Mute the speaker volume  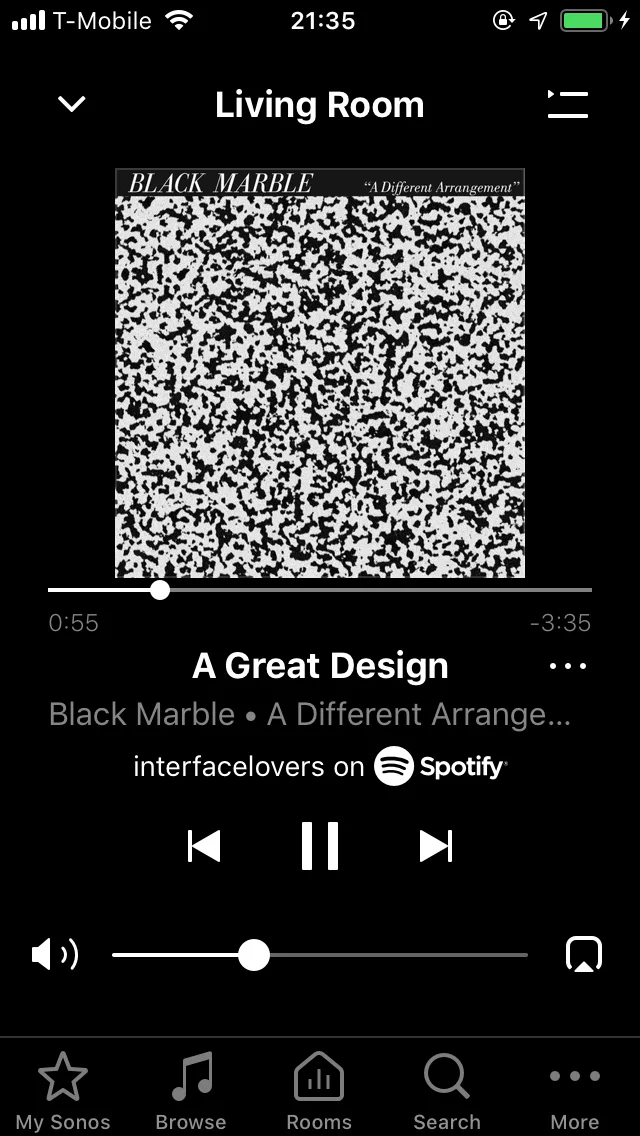point(54,955)
